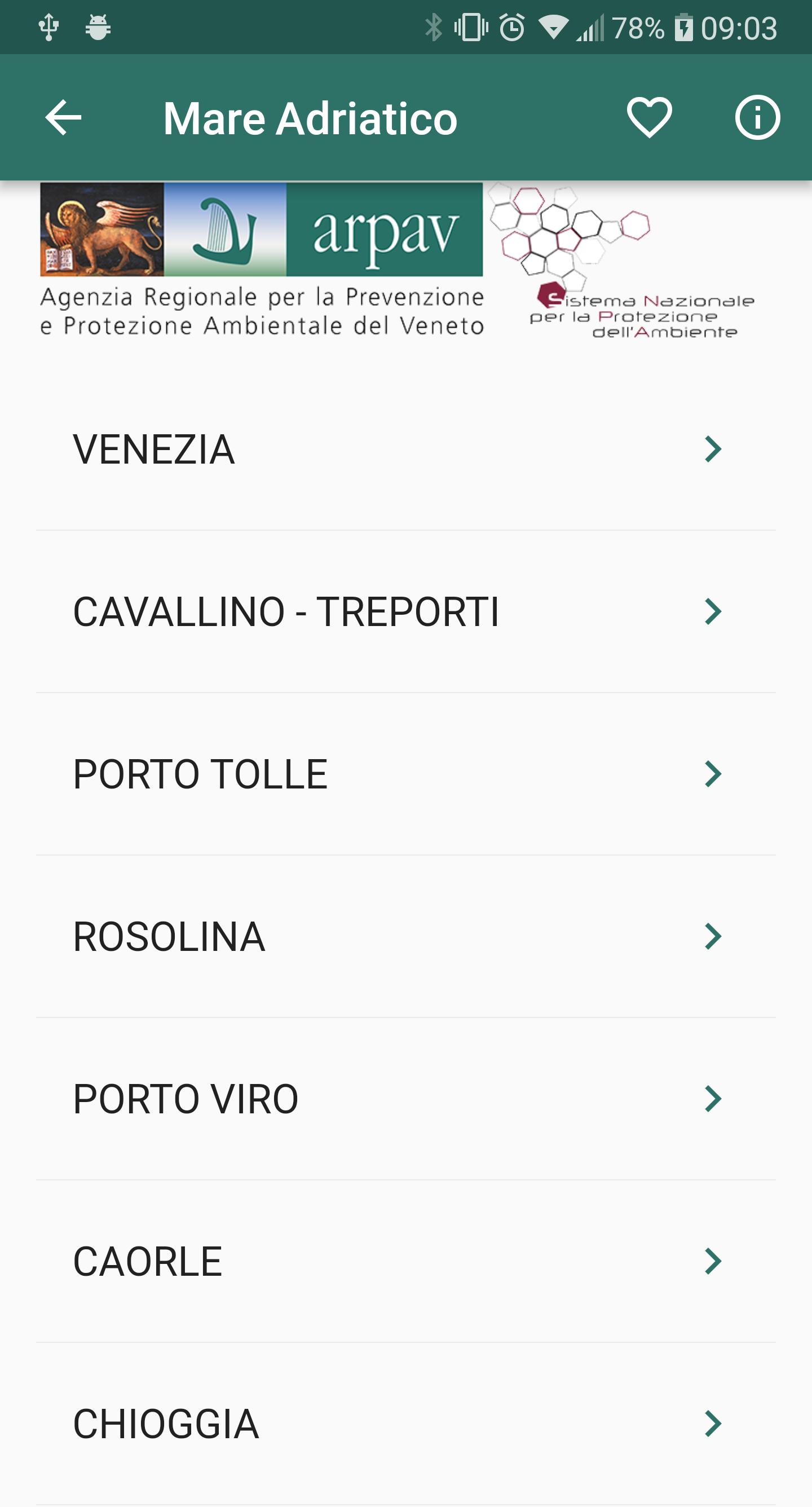Open CHIOGGIA details with its chevron
Viewport: 812px width, 1507px height.
[713, 1424]
